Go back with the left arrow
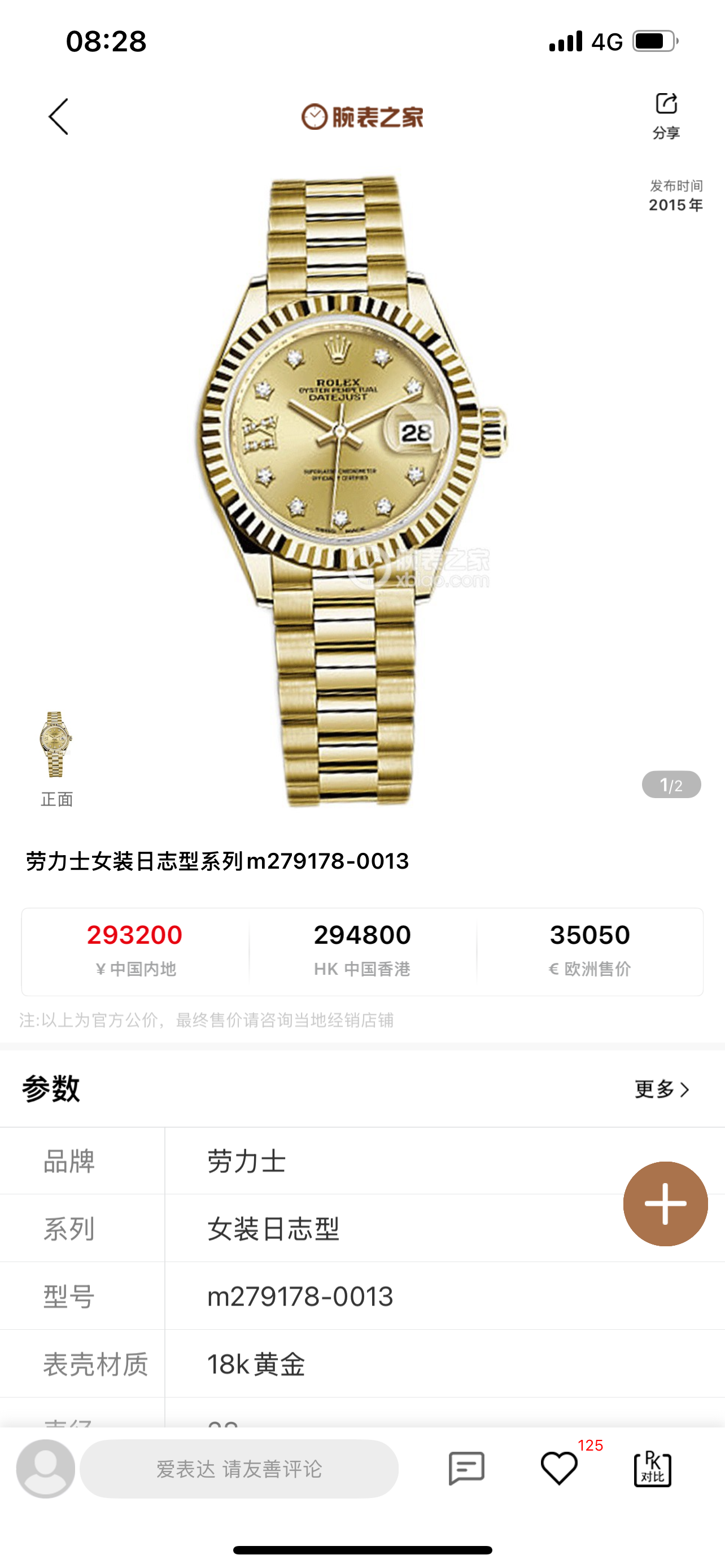This screenshot has width=725, height=1568. (58, 116)
